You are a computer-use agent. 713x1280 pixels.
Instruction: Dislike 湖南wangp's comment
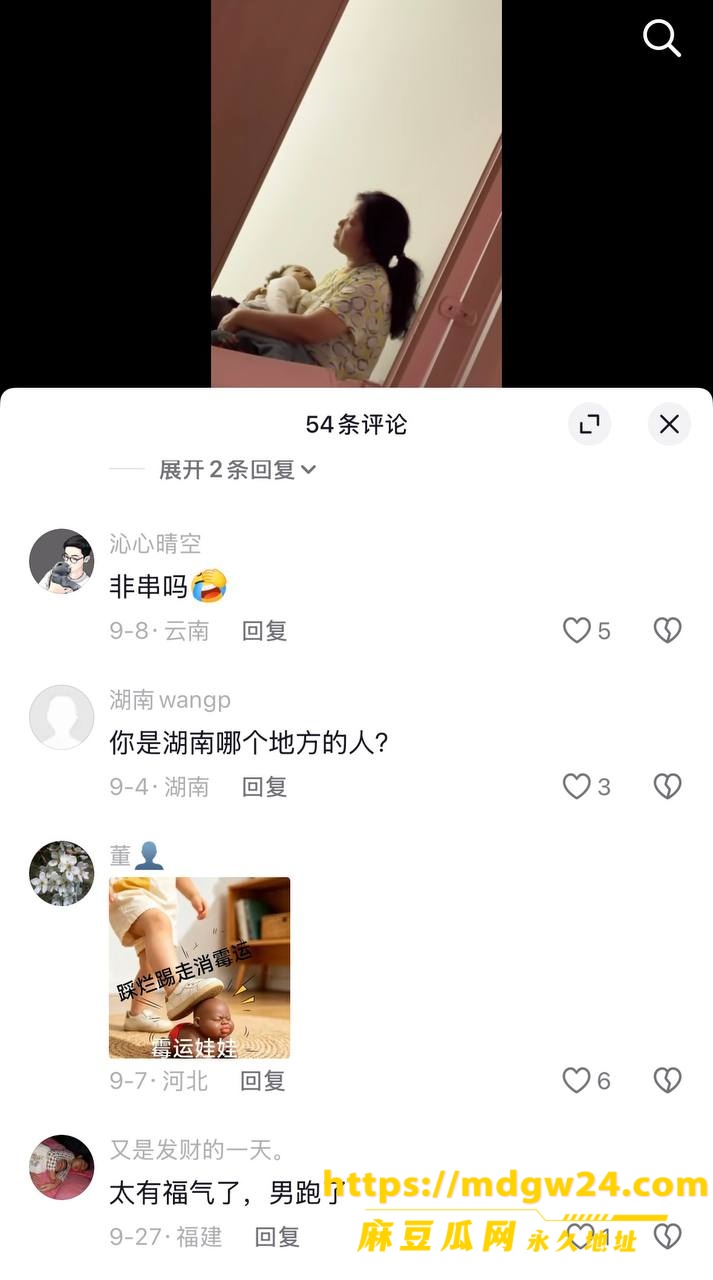click(667, 786)
